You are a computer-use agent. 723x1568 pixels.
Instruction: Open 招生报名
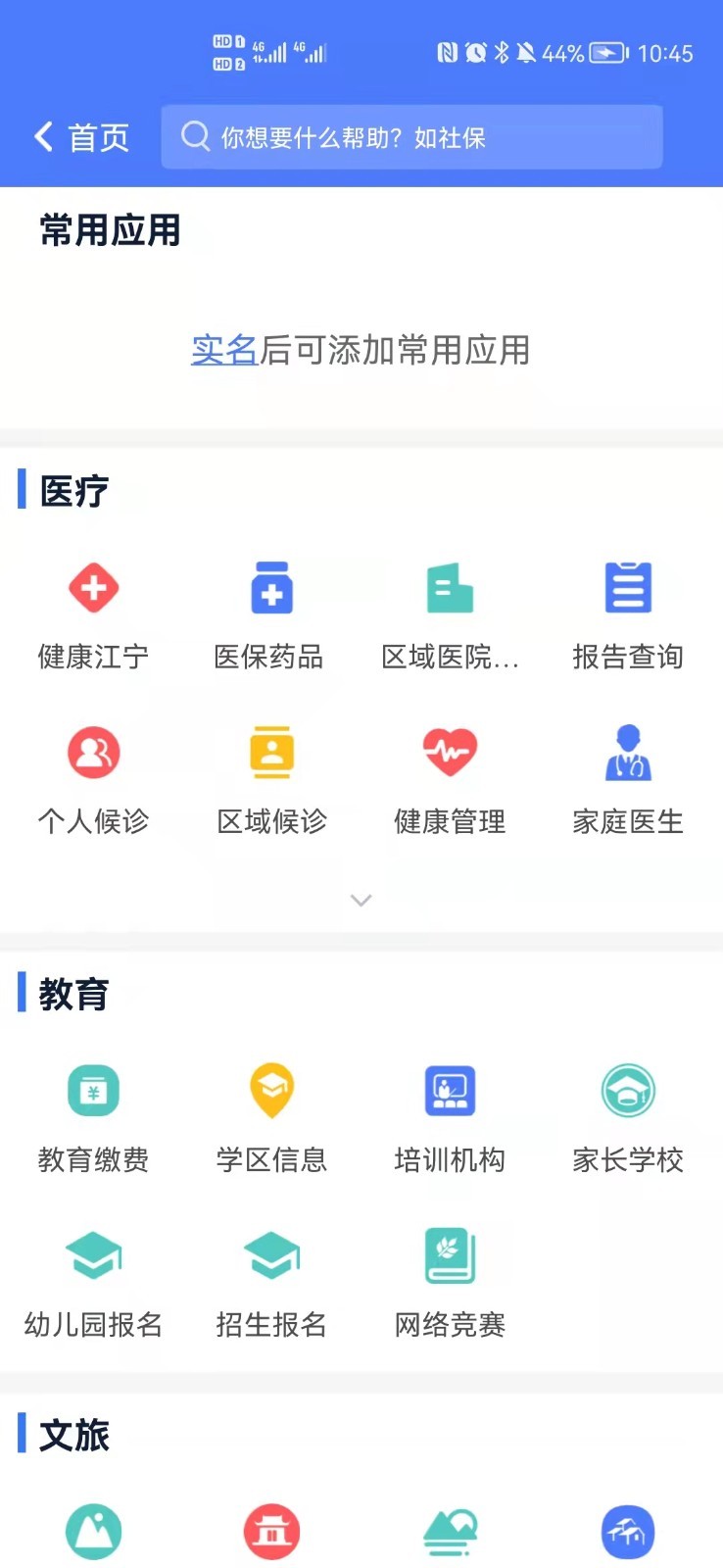coord(271,1280)
